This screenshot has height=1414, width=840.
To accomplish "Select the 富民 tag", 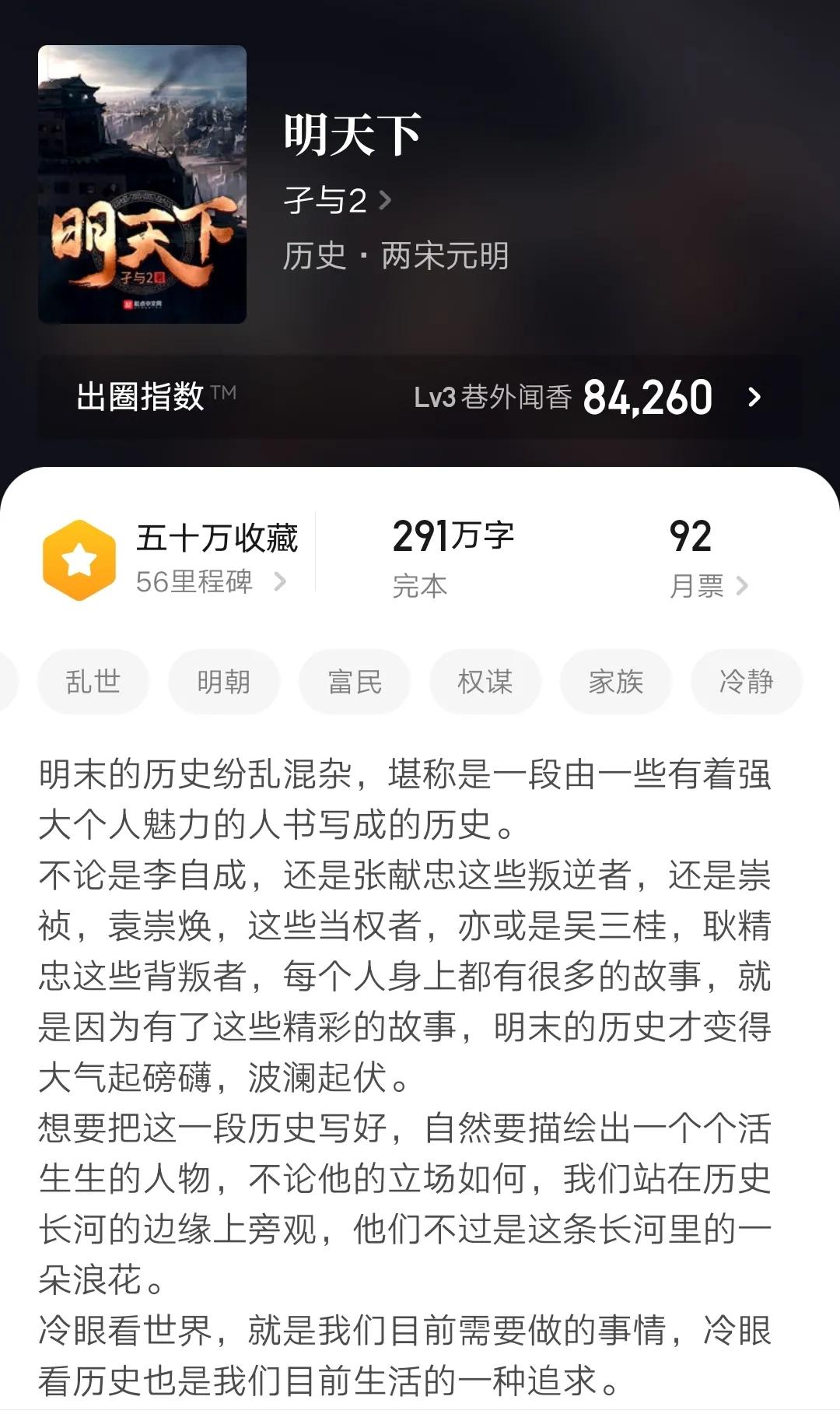I will pos(354,681).
